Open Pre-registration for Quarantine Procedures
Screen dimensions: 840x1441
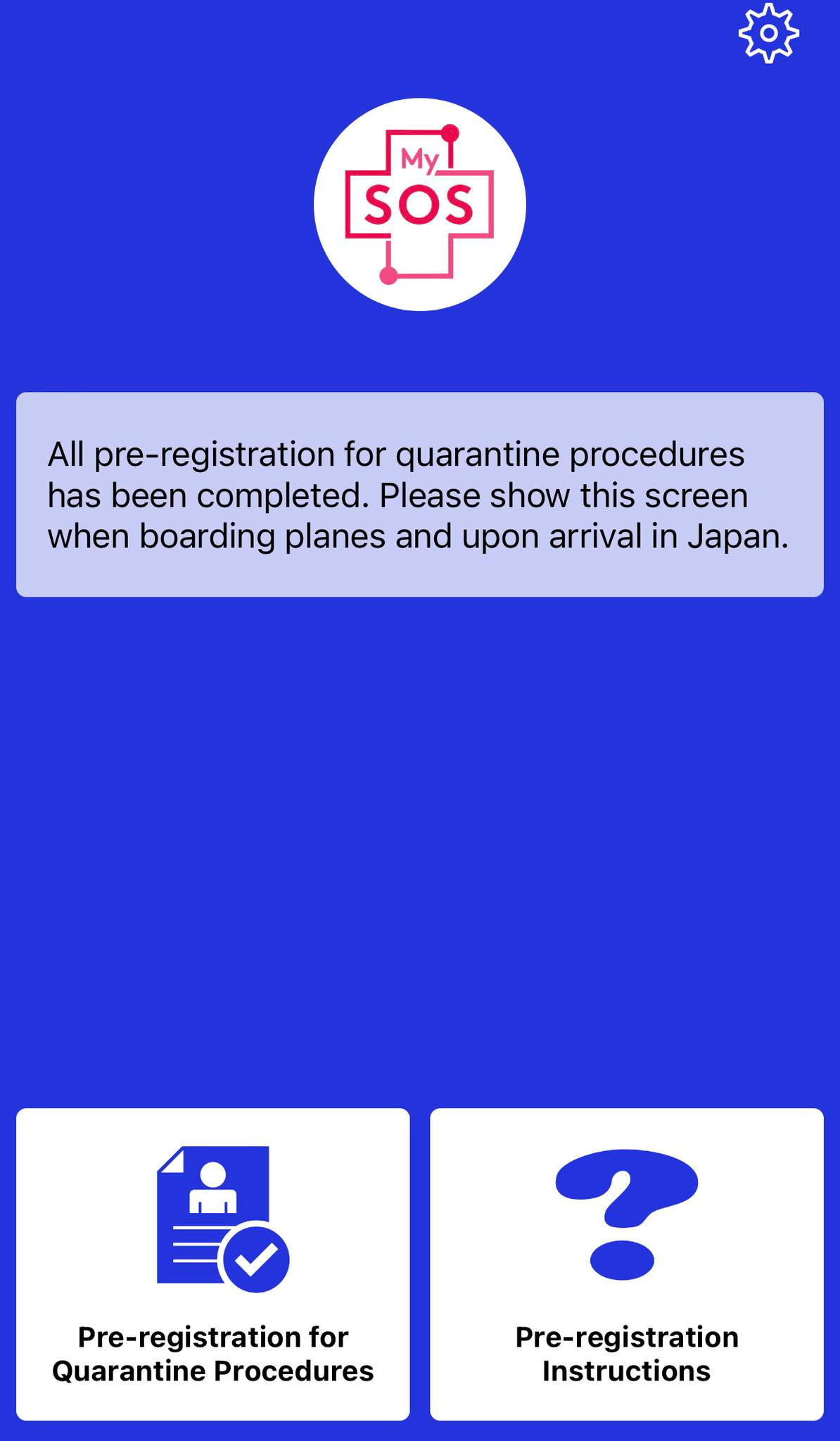point(213,1264)
